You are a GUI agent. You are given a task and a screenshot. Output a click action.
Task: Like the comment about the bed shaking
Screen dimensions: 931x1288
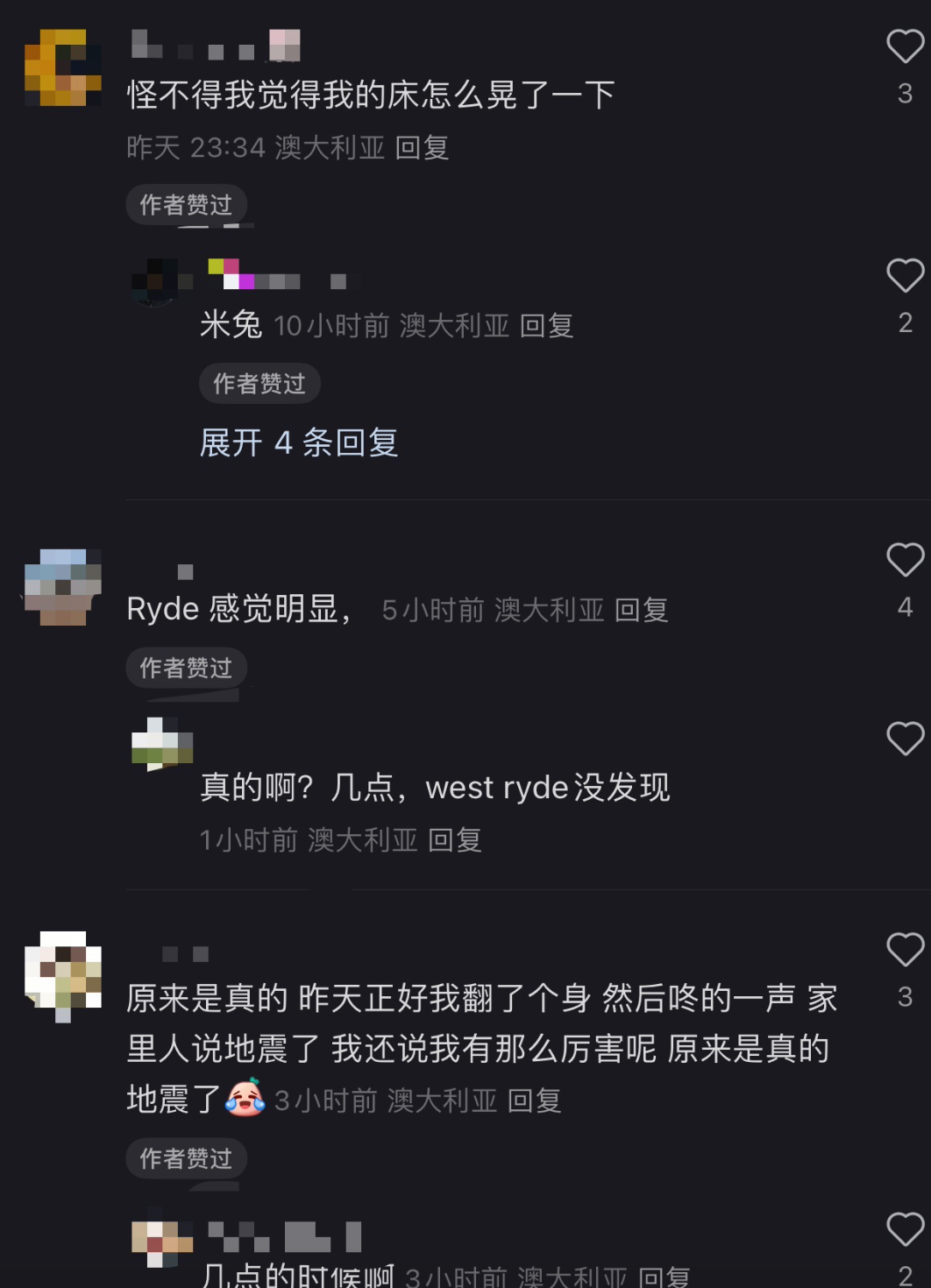905,46
